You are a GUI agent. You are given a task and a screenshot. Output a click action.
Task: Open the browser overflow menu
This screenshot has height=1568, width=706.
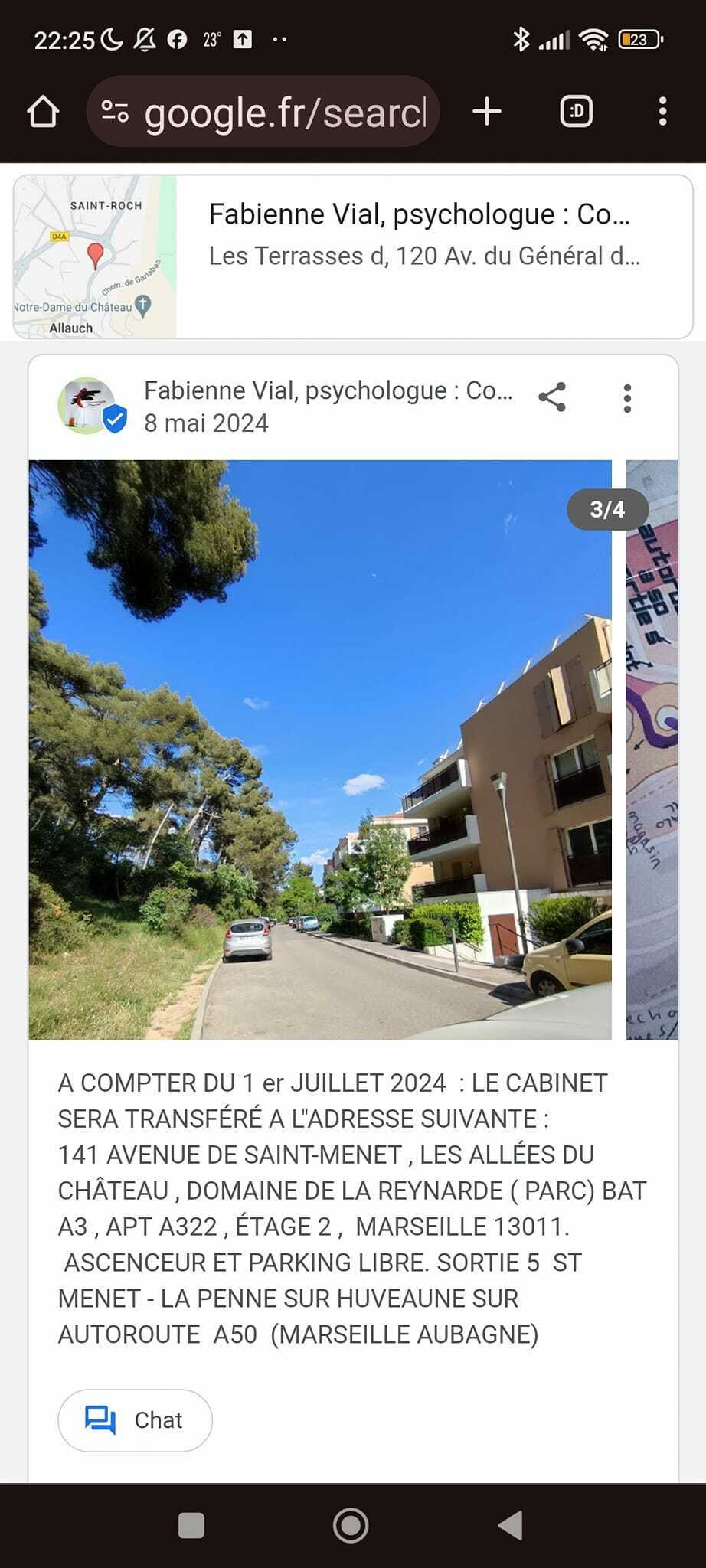click(662, 112)
